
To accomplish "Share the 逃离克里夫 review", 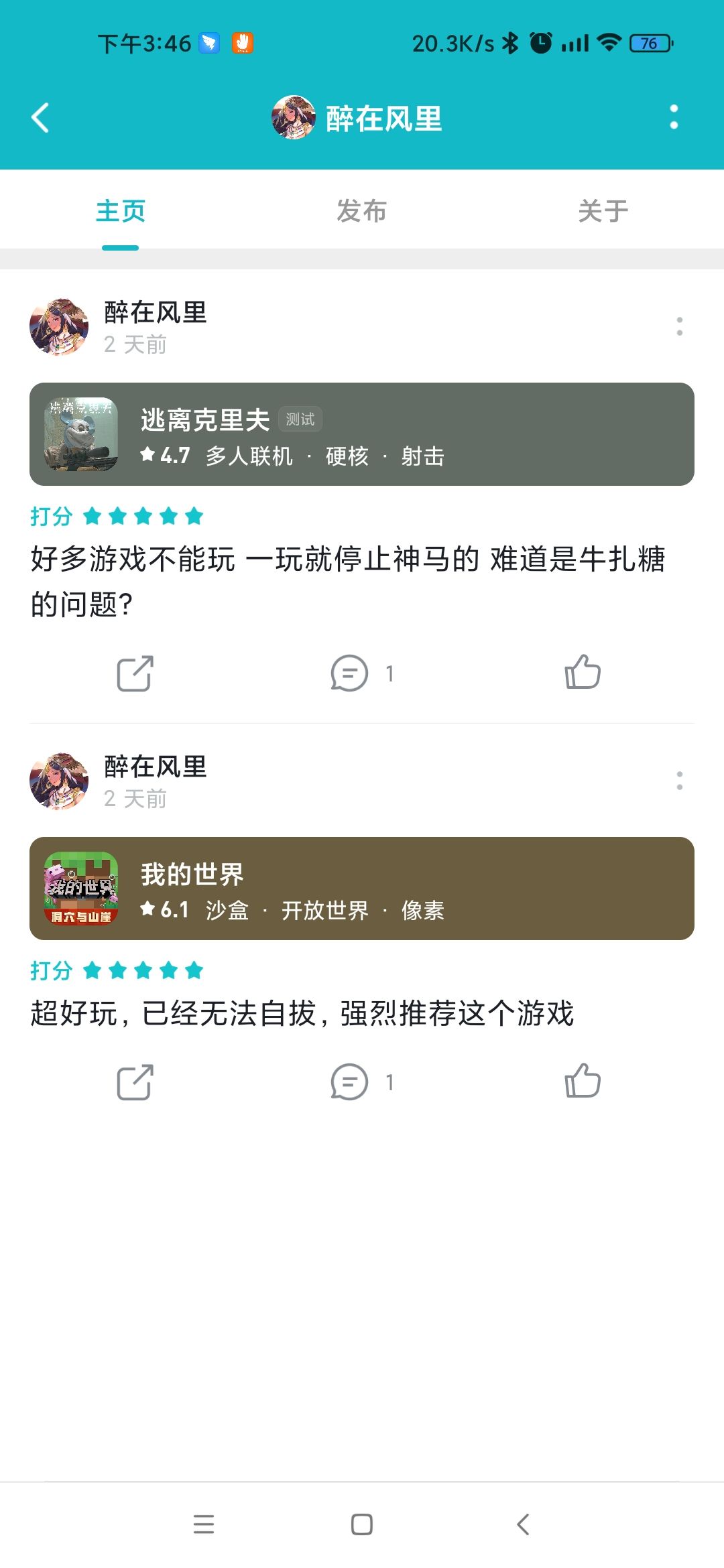I will pyautogui.click(x=134, y=673).
